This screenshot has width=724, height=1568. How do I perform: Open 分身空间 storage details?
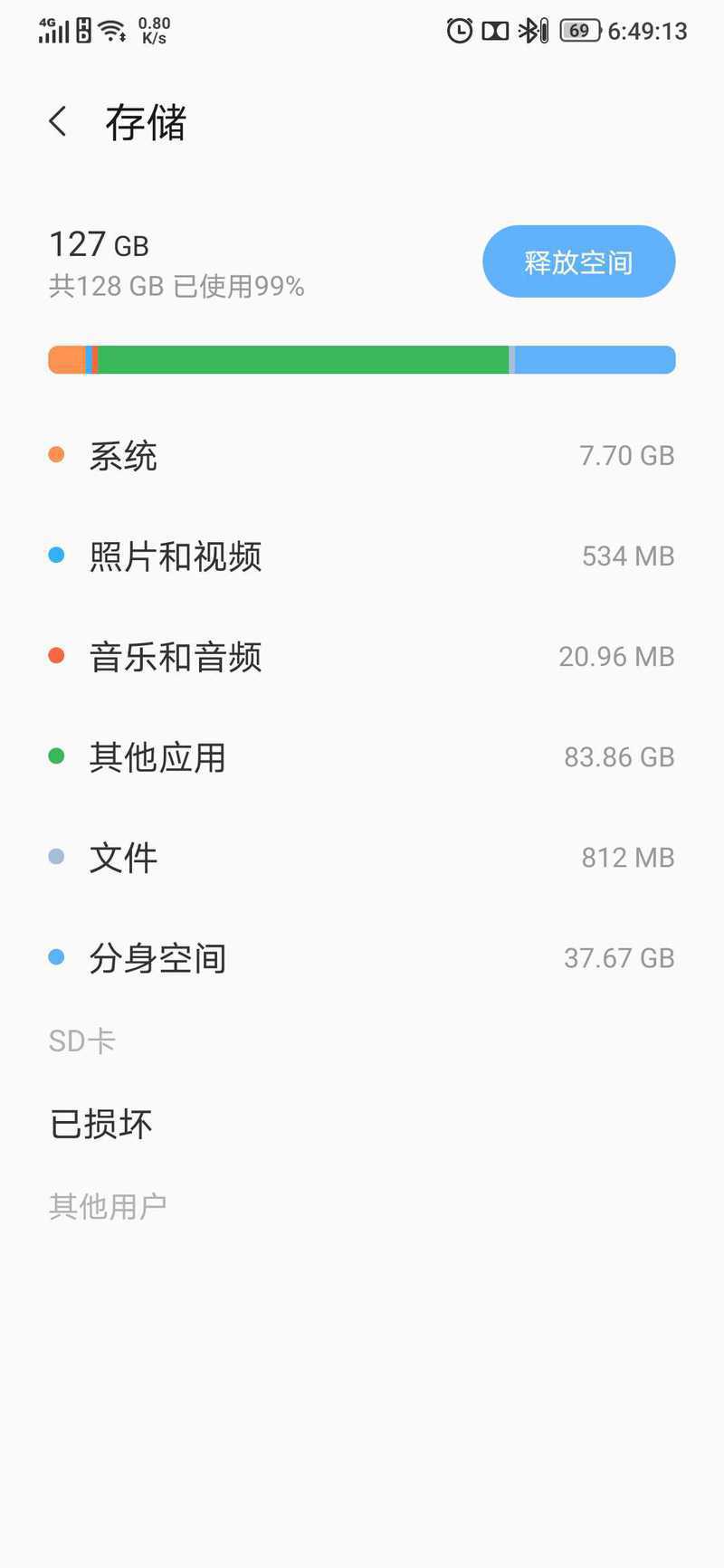[x=362, y=957]
